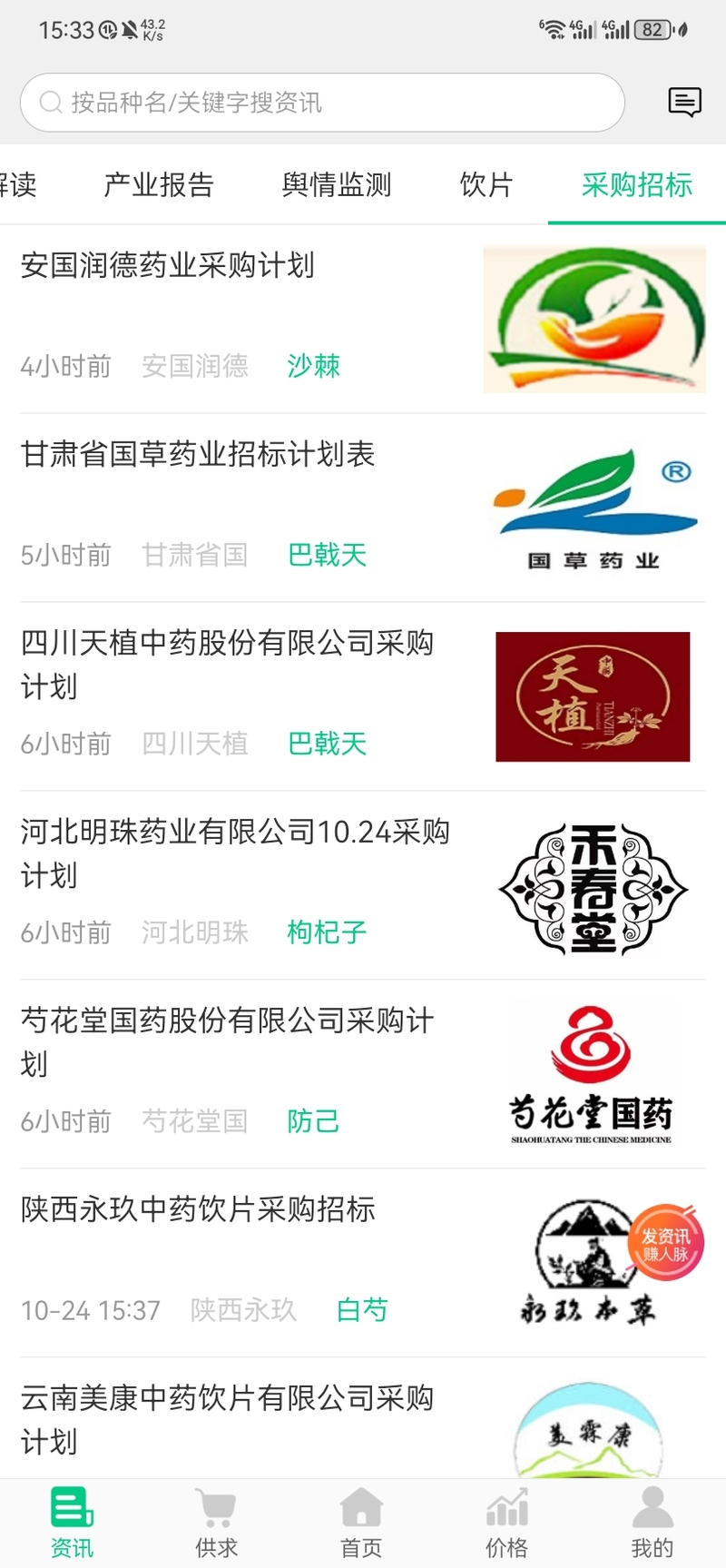The height and width of the screenshot is (1568, 726).
Task: Open 甘肃省国草药业招标计划表 article
Action: 198,455
